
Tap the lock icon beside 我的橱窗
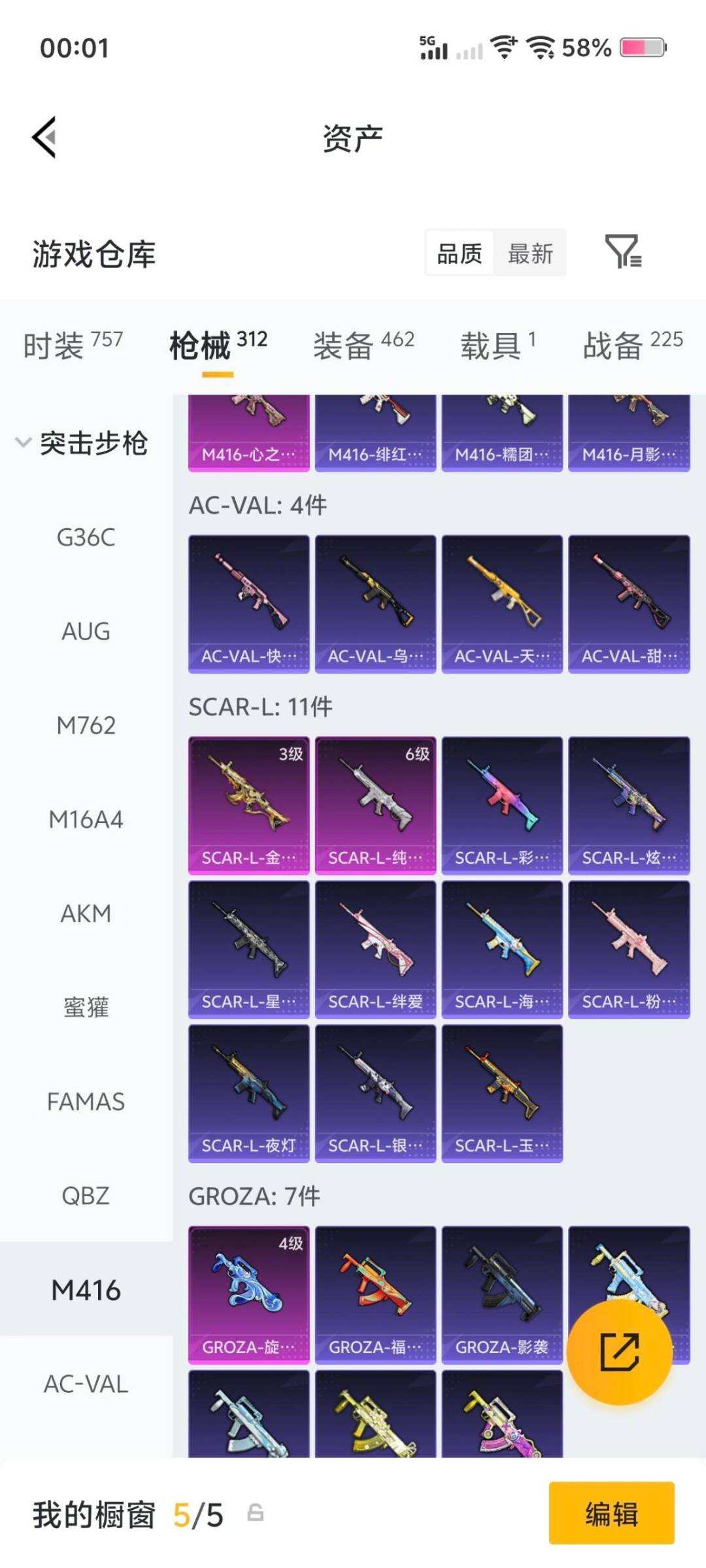click(x=255, y=1511)
